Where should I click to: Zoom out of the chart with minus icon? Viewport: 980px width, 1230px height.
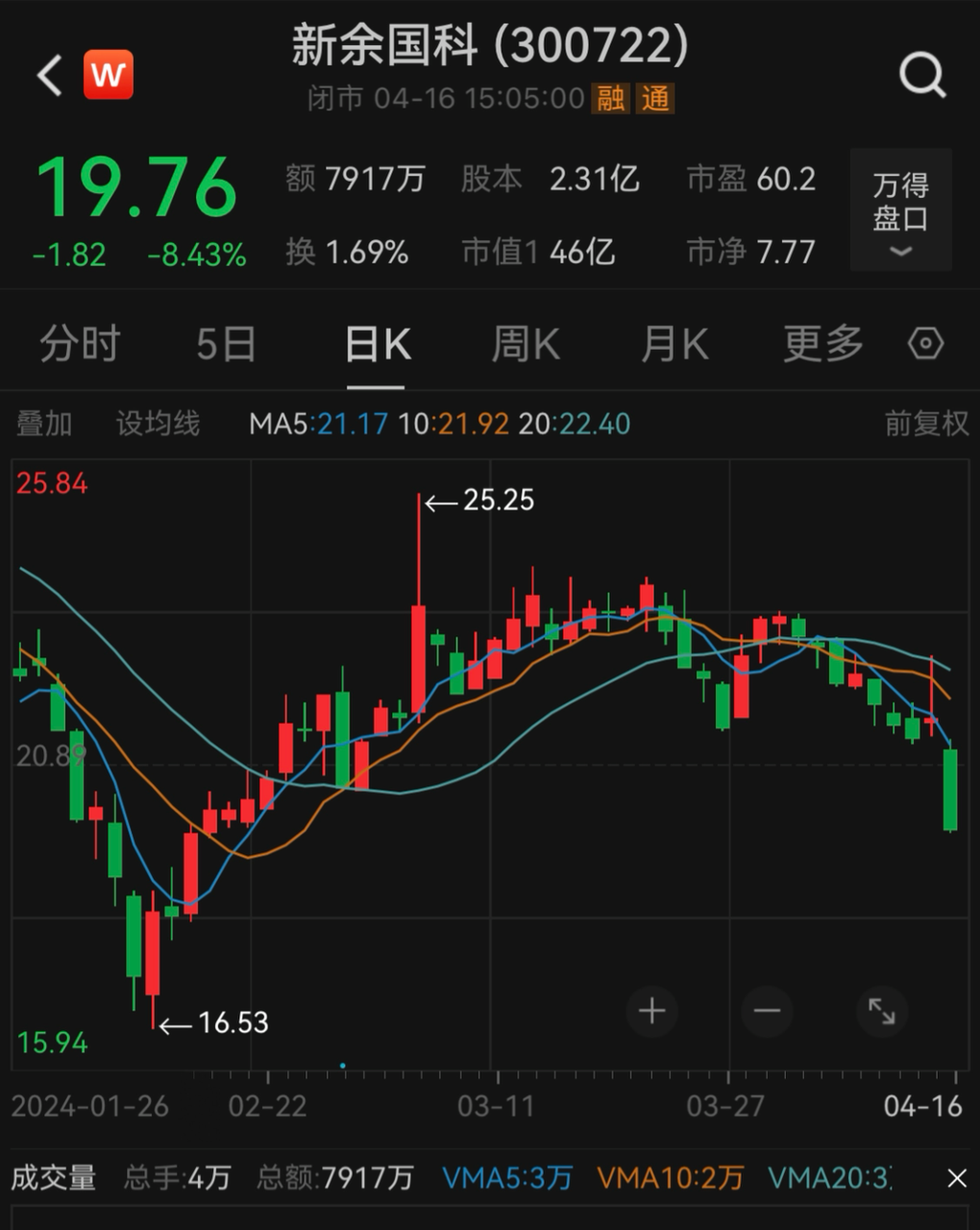point(767,1011)
